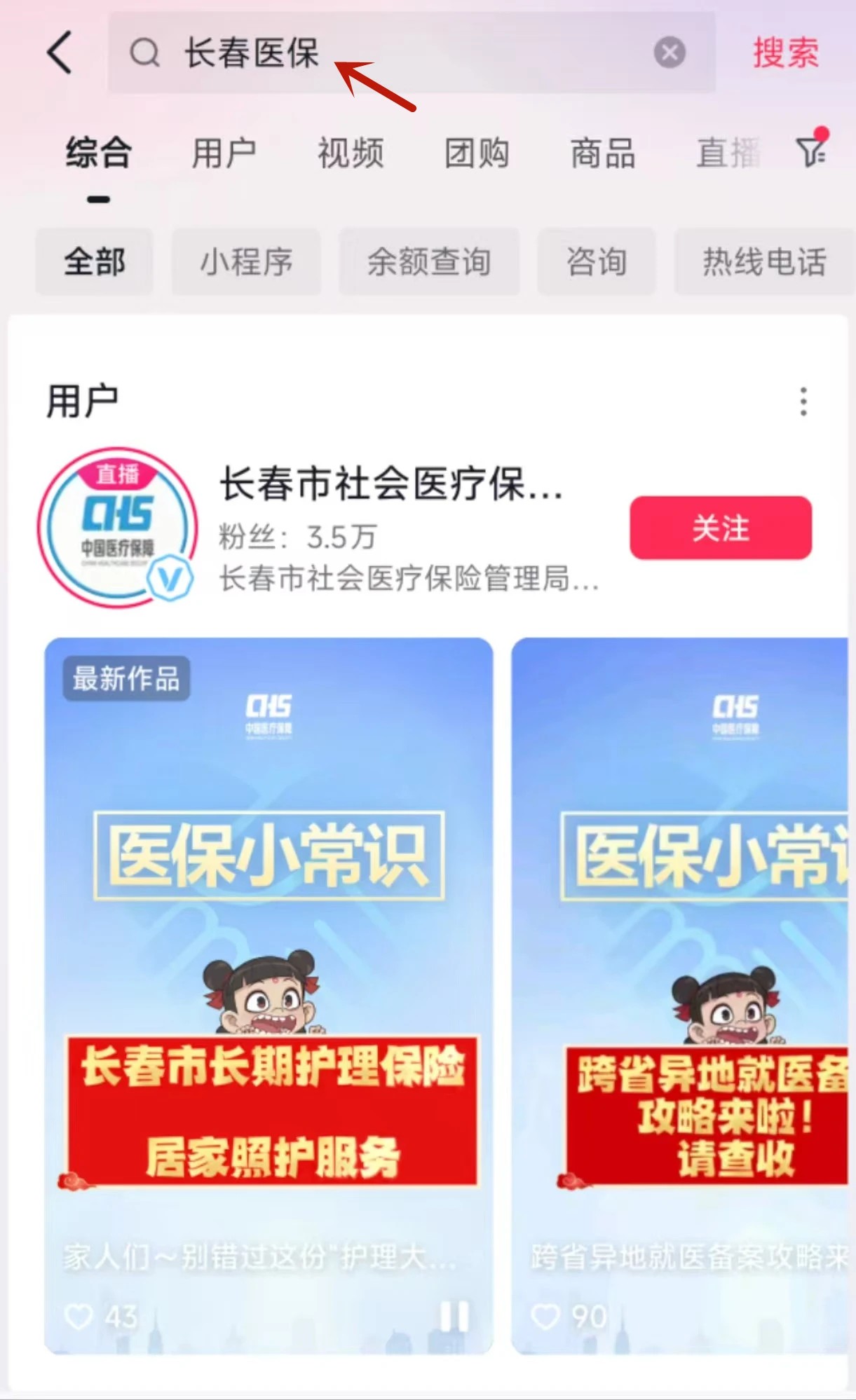Viewport: 856px width, 1400px height.
Task: Open the 长春市长期护理保险 video
Action: click(x=269, y=995)
